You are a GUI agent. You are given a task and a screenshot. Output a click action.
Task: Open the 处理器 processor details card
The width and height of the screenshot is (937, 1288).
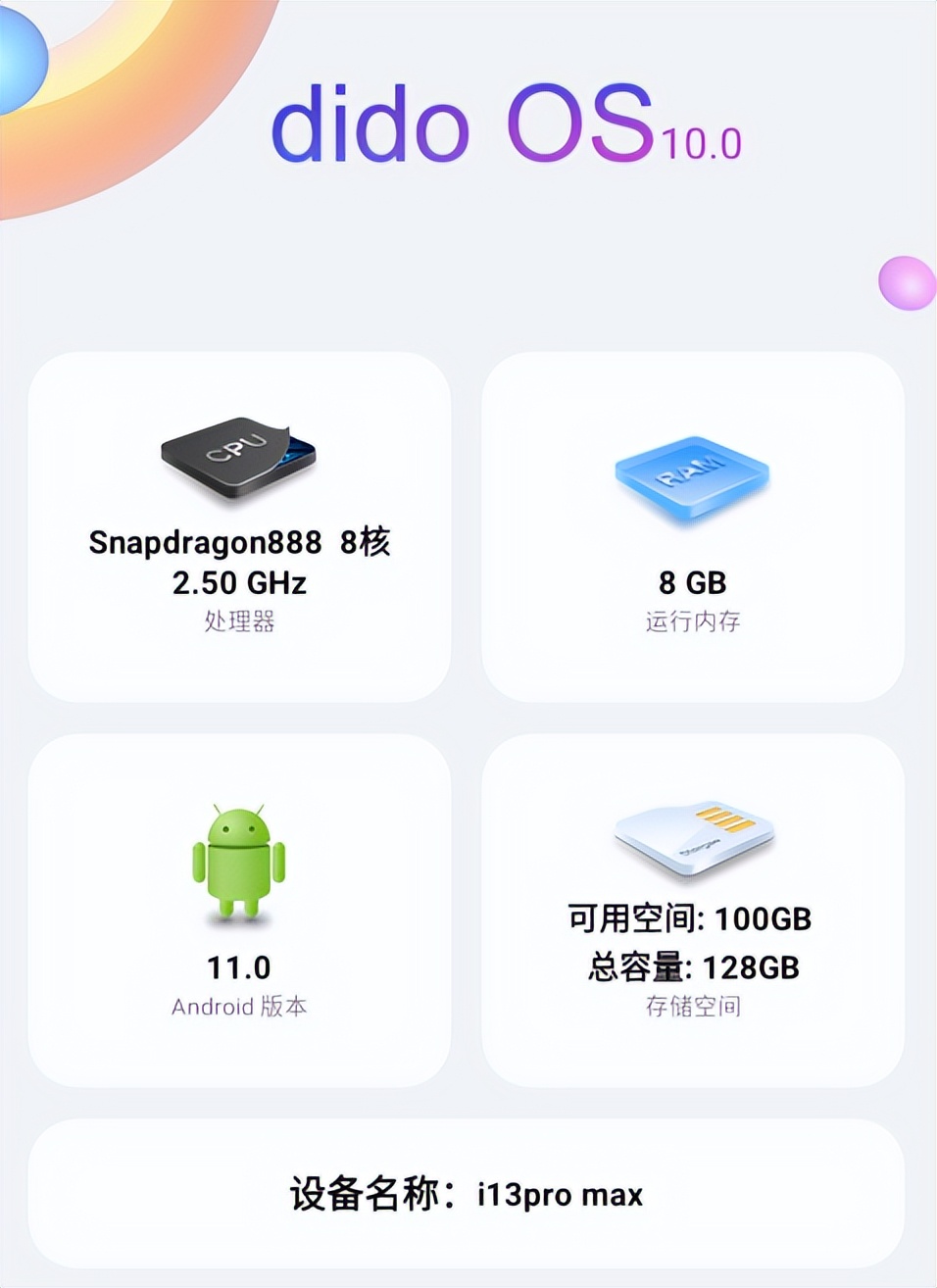pyautogui.click(x=240, y=621)
